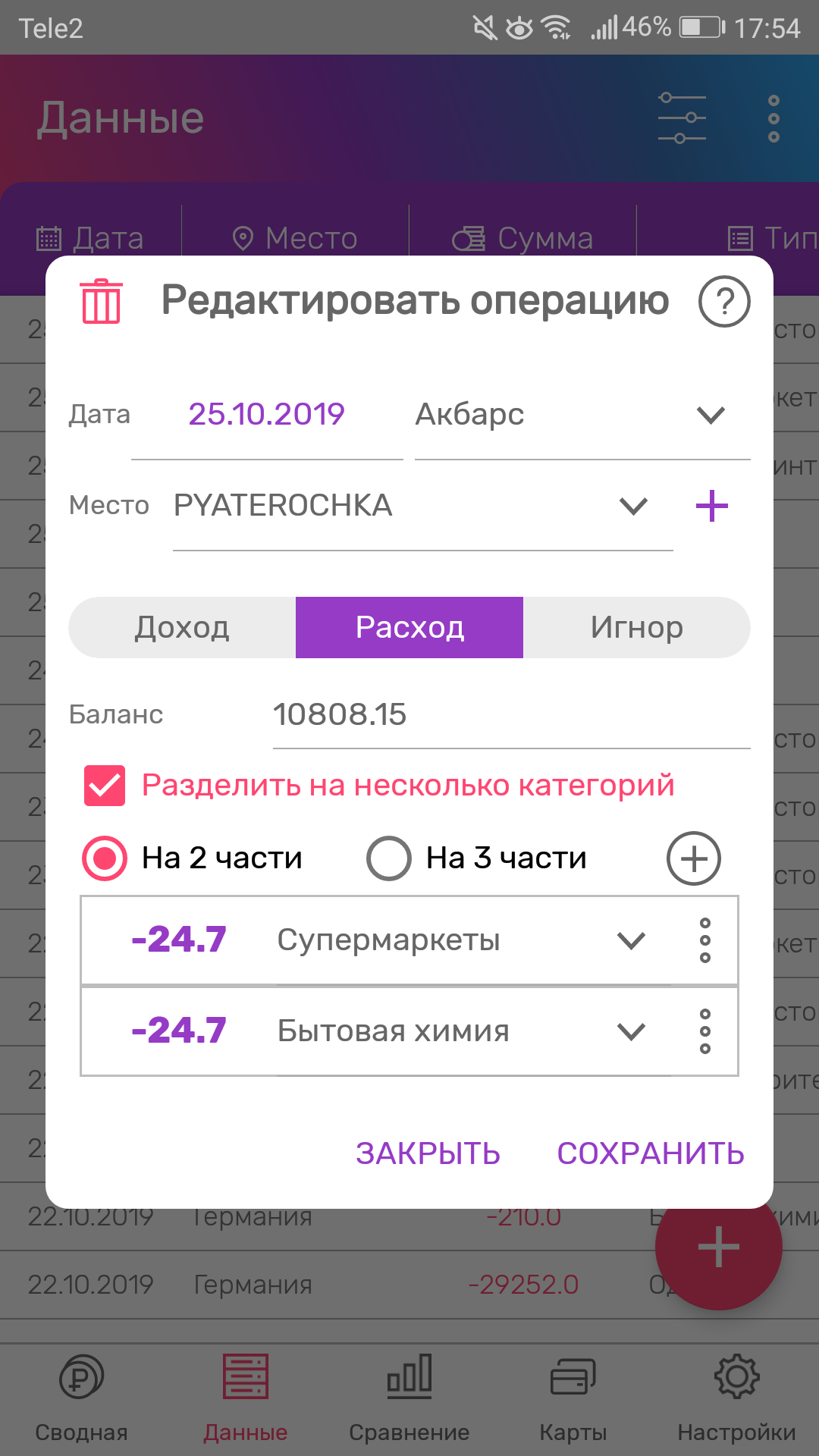Edit the Баланс field 10808.15

pyautogui.click(x=510, y=714)
